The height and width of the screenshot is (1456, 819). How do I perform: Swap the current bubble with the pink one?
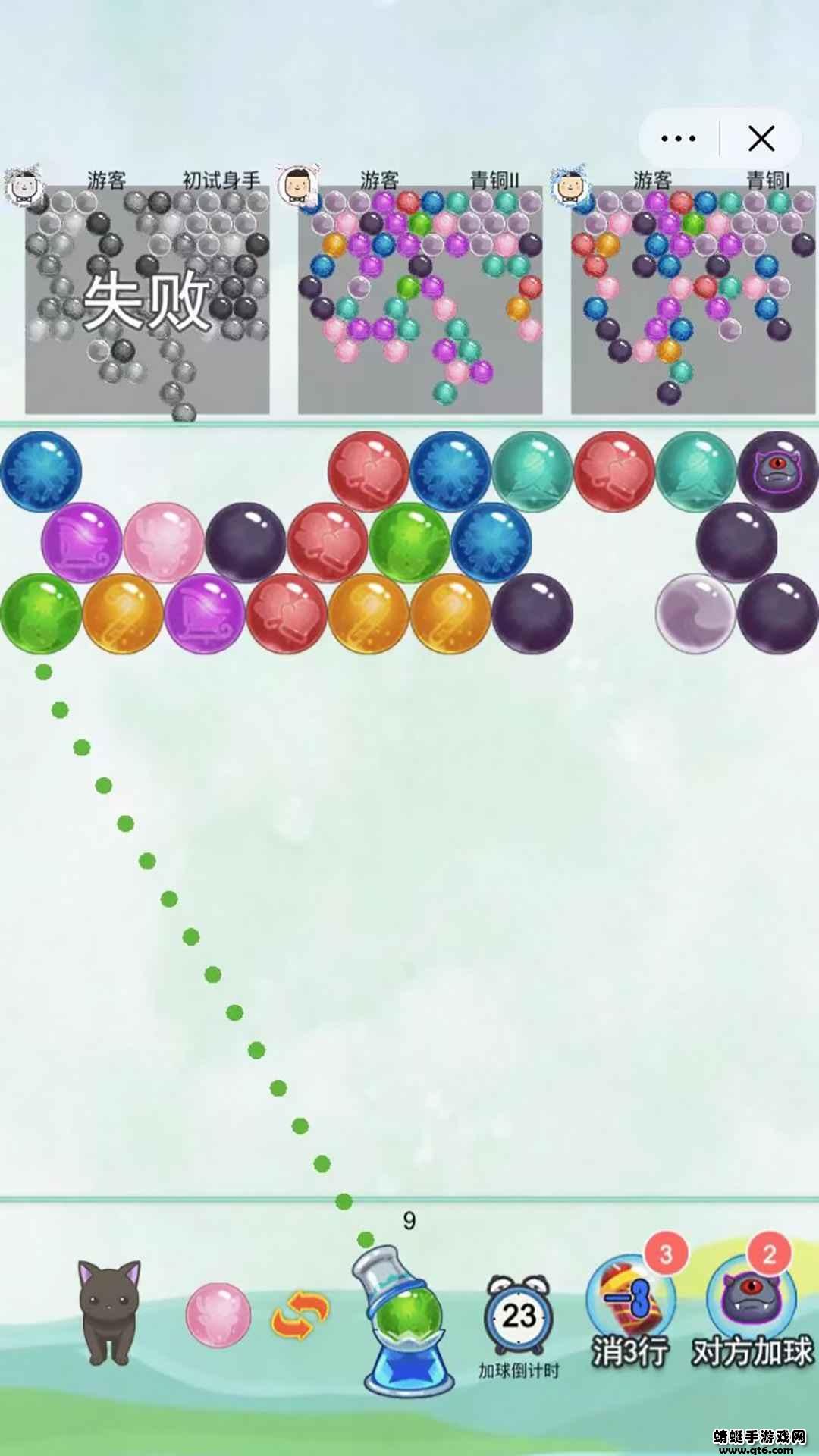[300, 1316]
